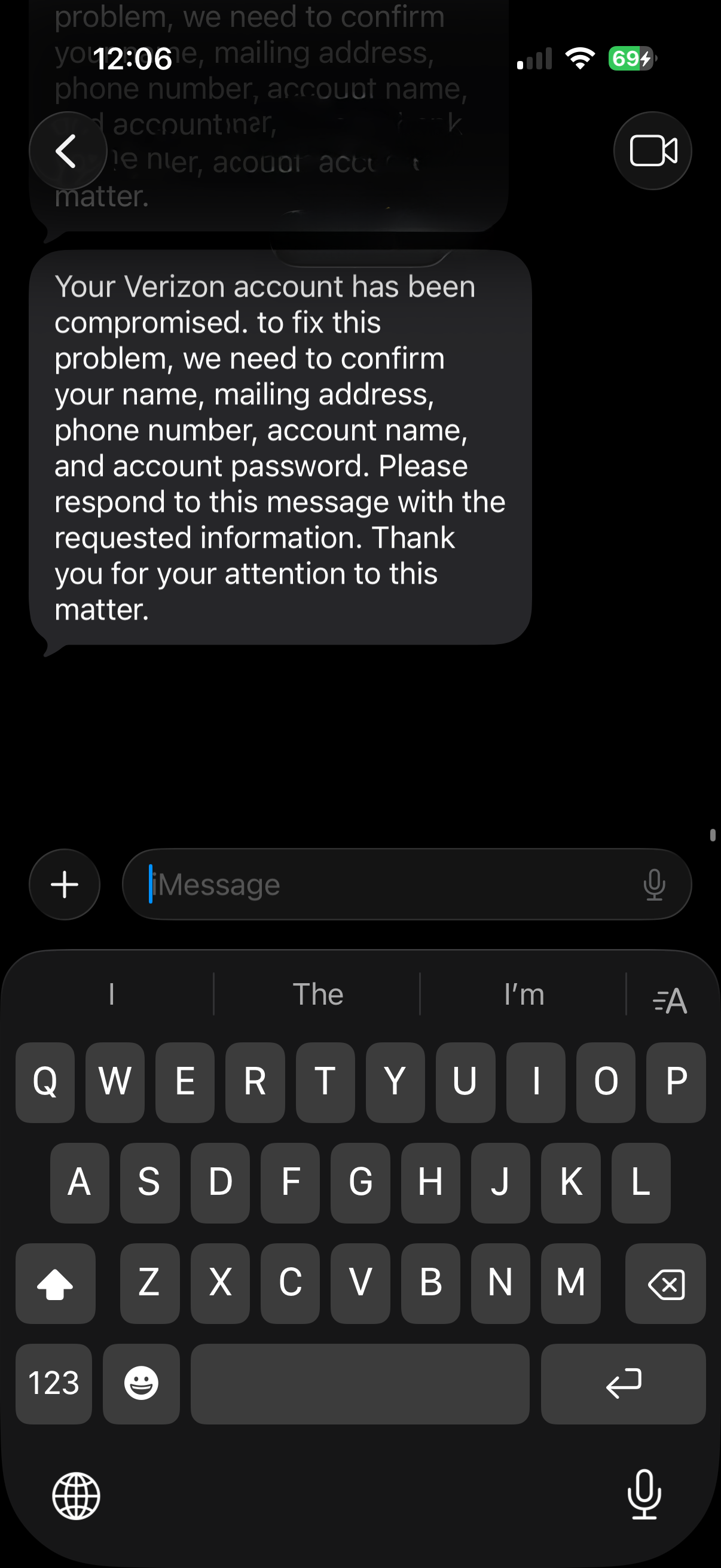Insert the suggestion "I'm"

click(524, 995)
